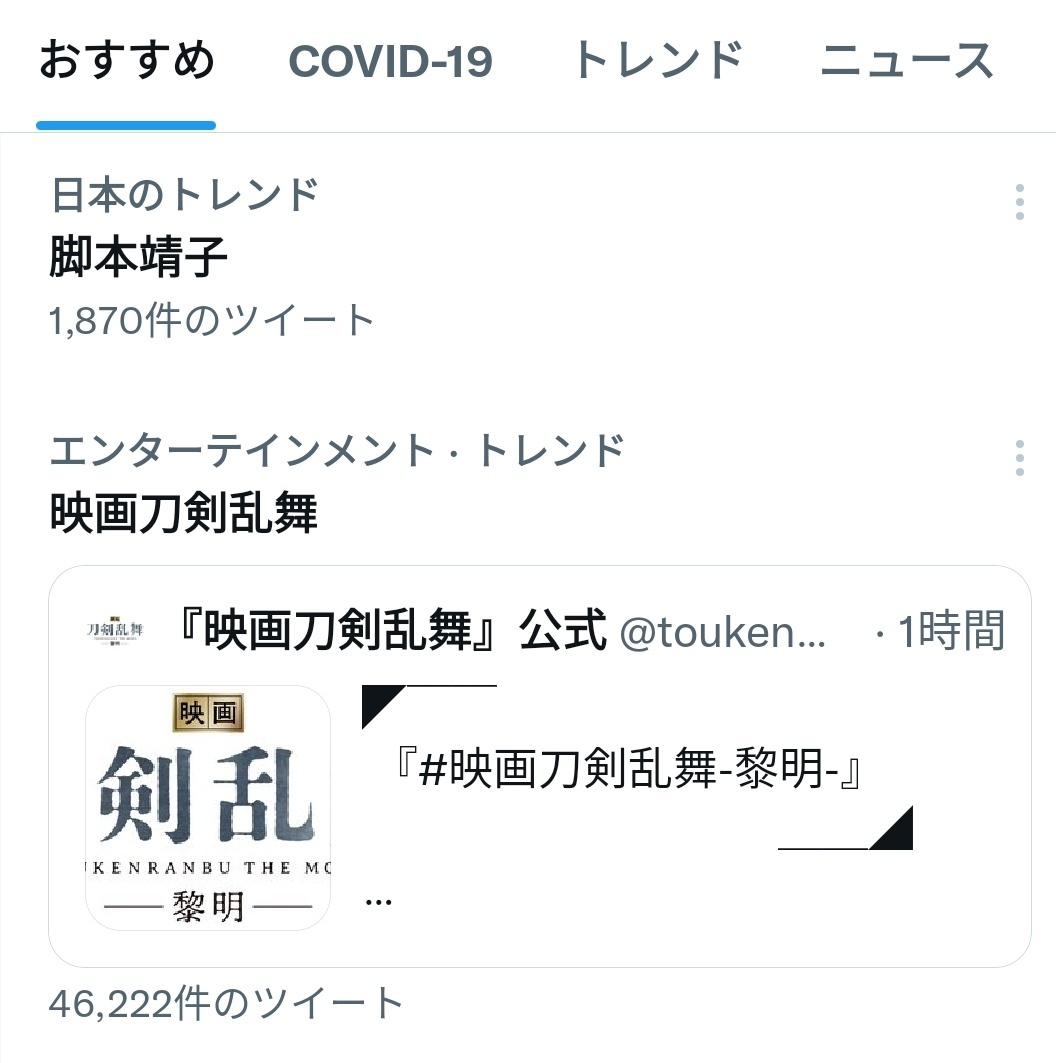Screen dimensions: 1056x1063
Task: Select the おすすめ tab
Action: [127, 62]
